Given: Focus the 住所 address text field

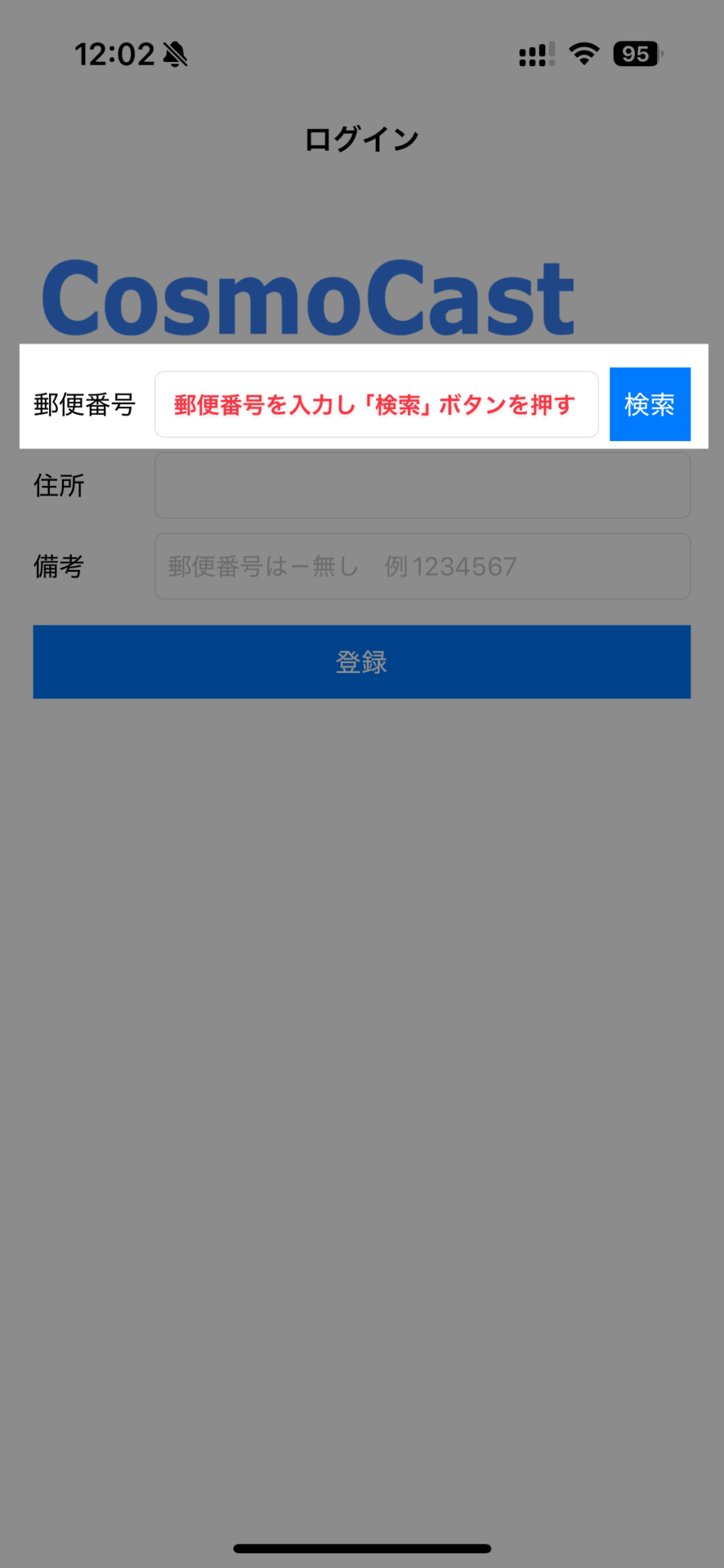Looking at the screenshot, I should click(x=422, y=485).
